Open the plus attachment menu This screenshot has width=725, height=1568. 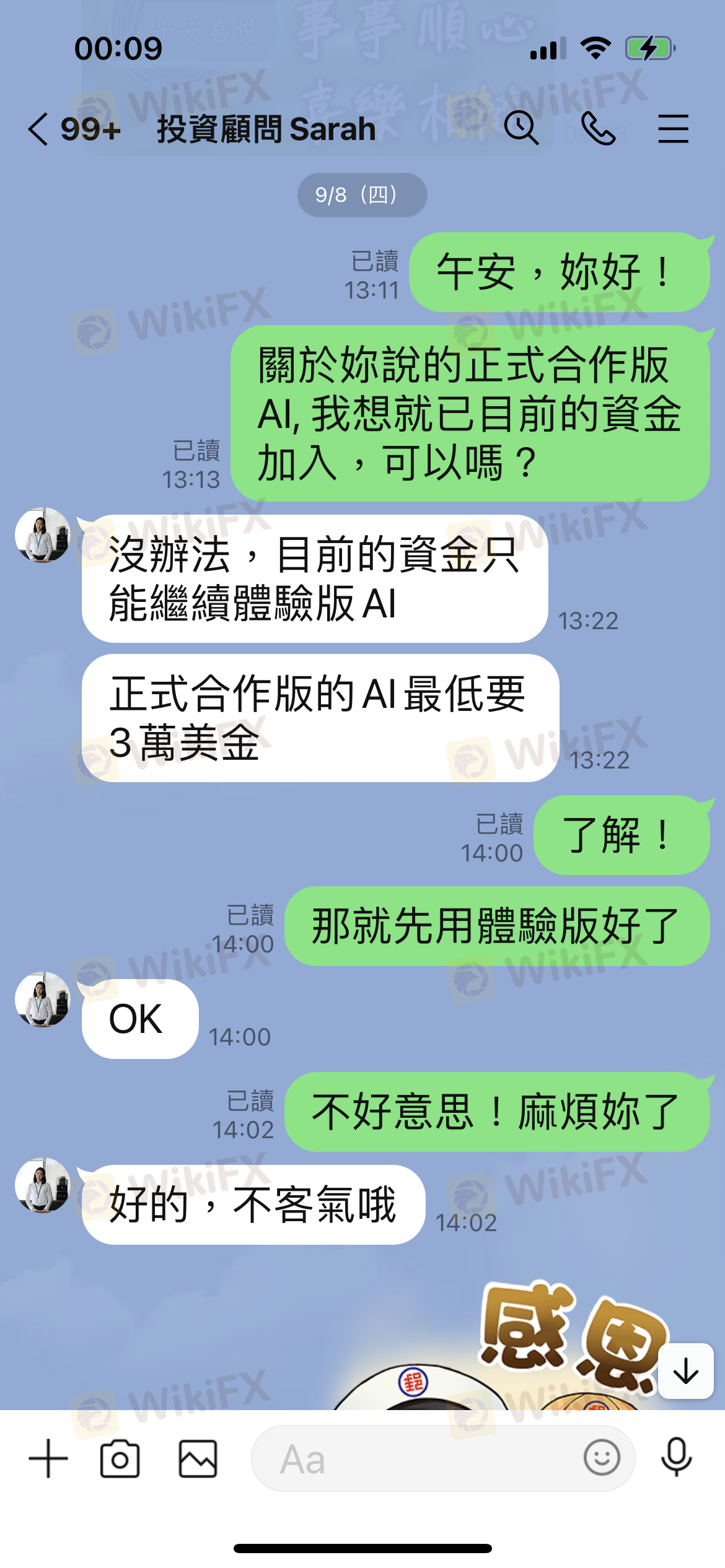coord(48,1458)
